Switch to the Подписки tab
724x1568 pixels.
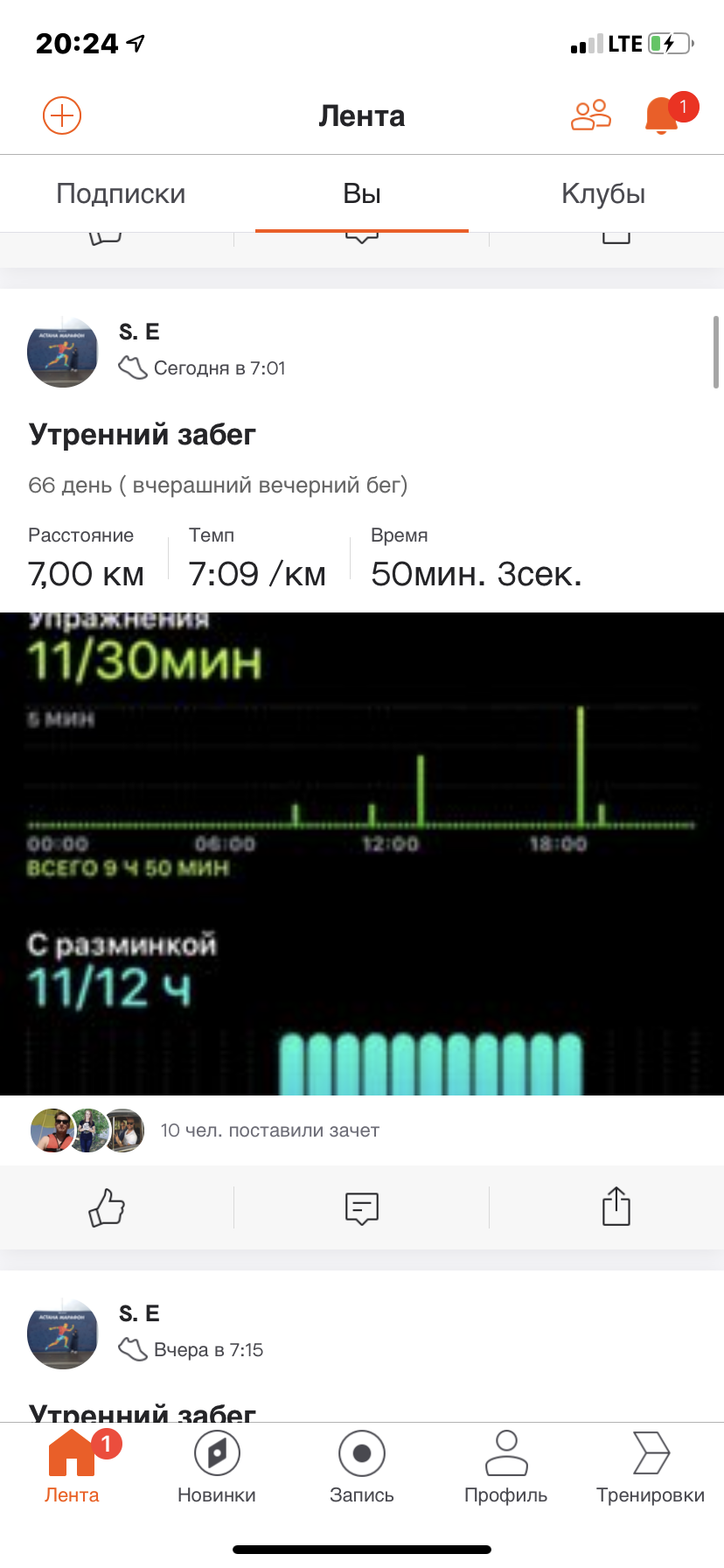(121, 193)
